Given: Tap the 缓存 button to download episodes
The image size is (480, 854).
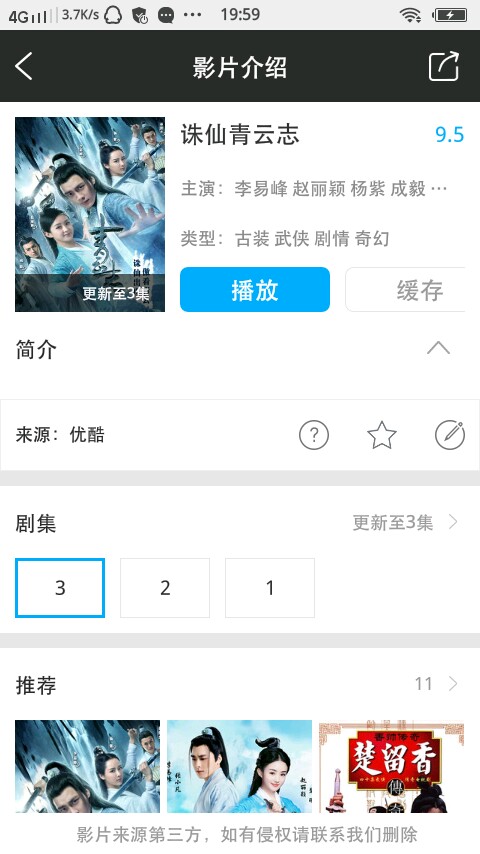Looking at the screenshot, I should click(x=405, y=289).
